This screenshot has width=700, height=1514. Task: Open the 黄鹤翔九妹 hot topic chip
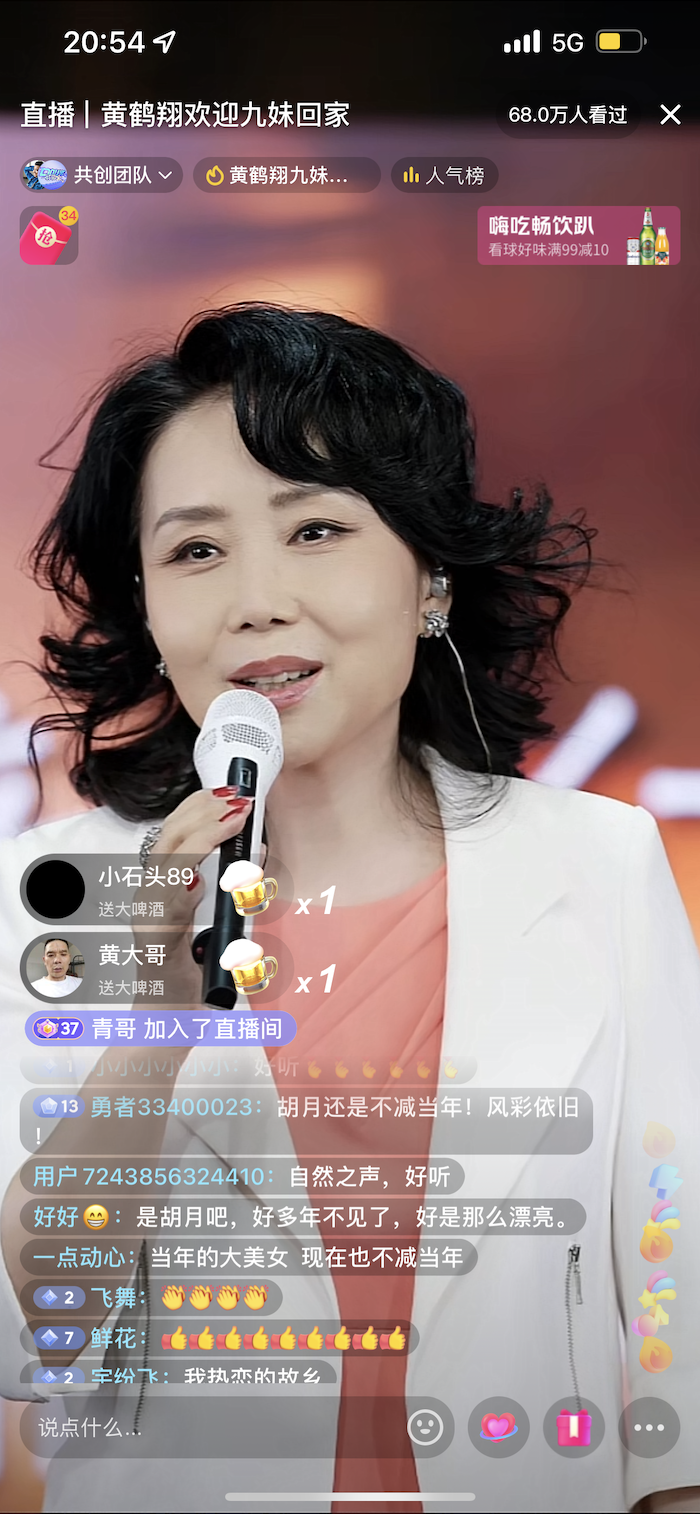pyautogui.click(x=286, y=175)
